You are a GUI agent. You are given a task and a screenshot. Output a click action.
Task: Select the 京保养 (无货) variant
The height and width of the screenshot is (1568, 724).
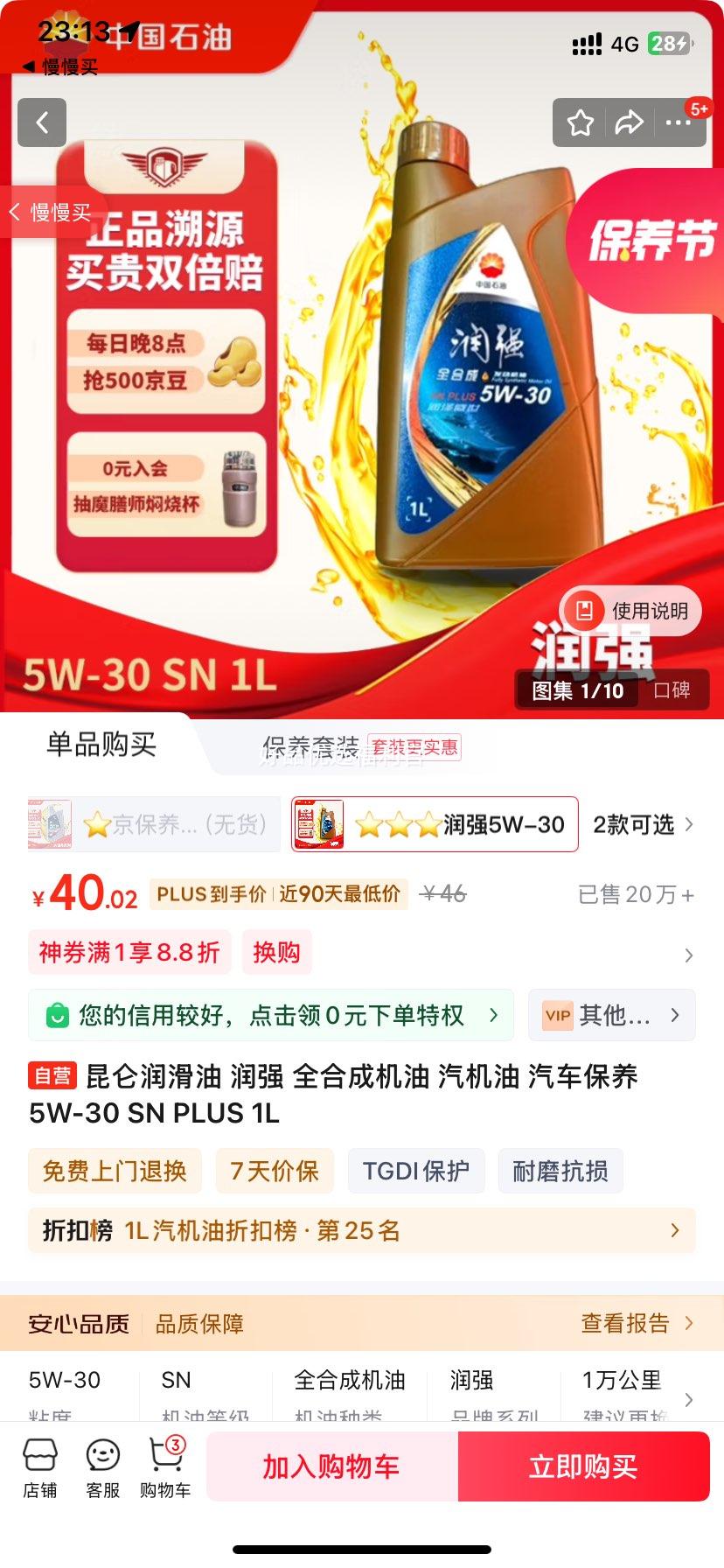[x=153, y=823]
